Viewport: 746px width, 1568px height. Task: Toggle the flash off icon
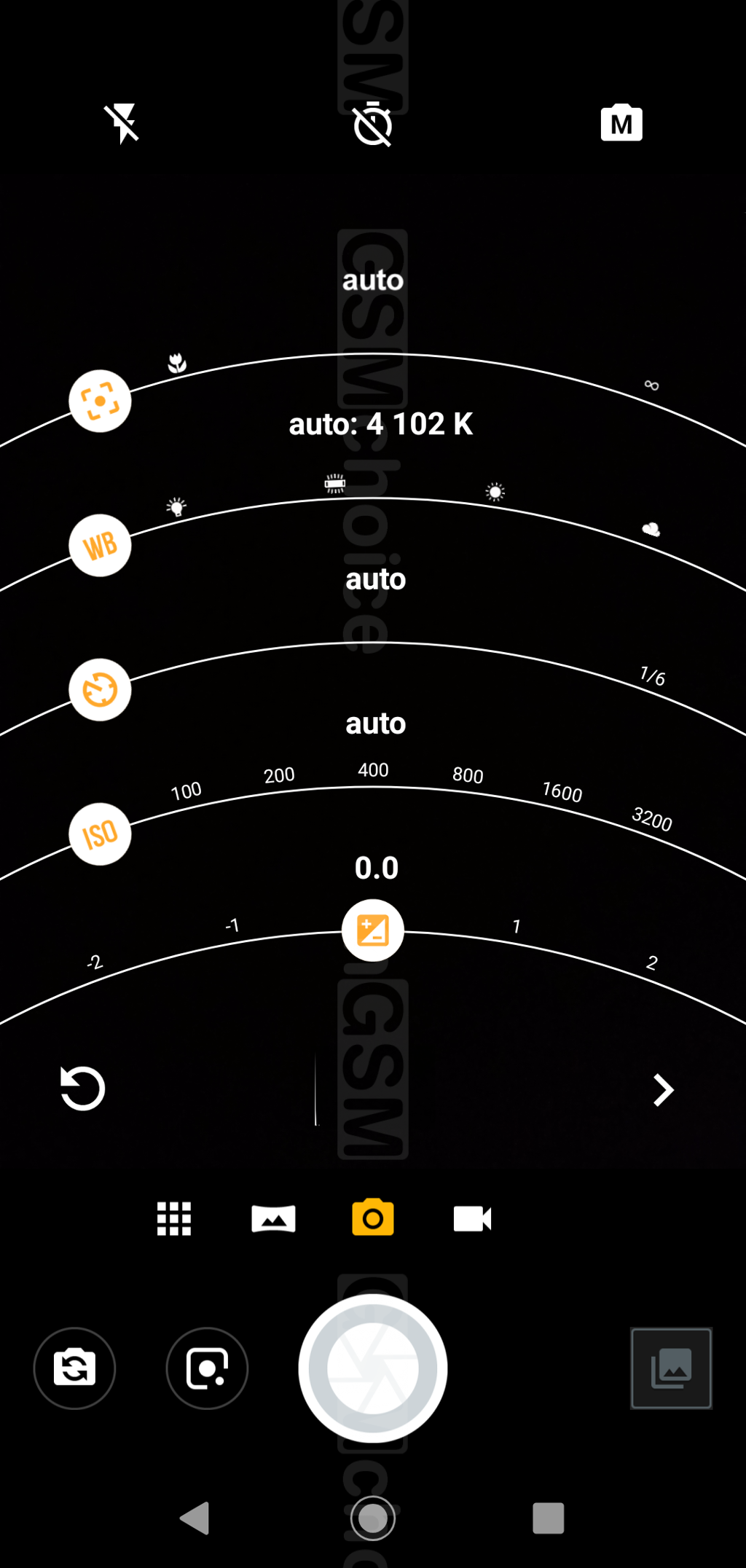point(122,123)
